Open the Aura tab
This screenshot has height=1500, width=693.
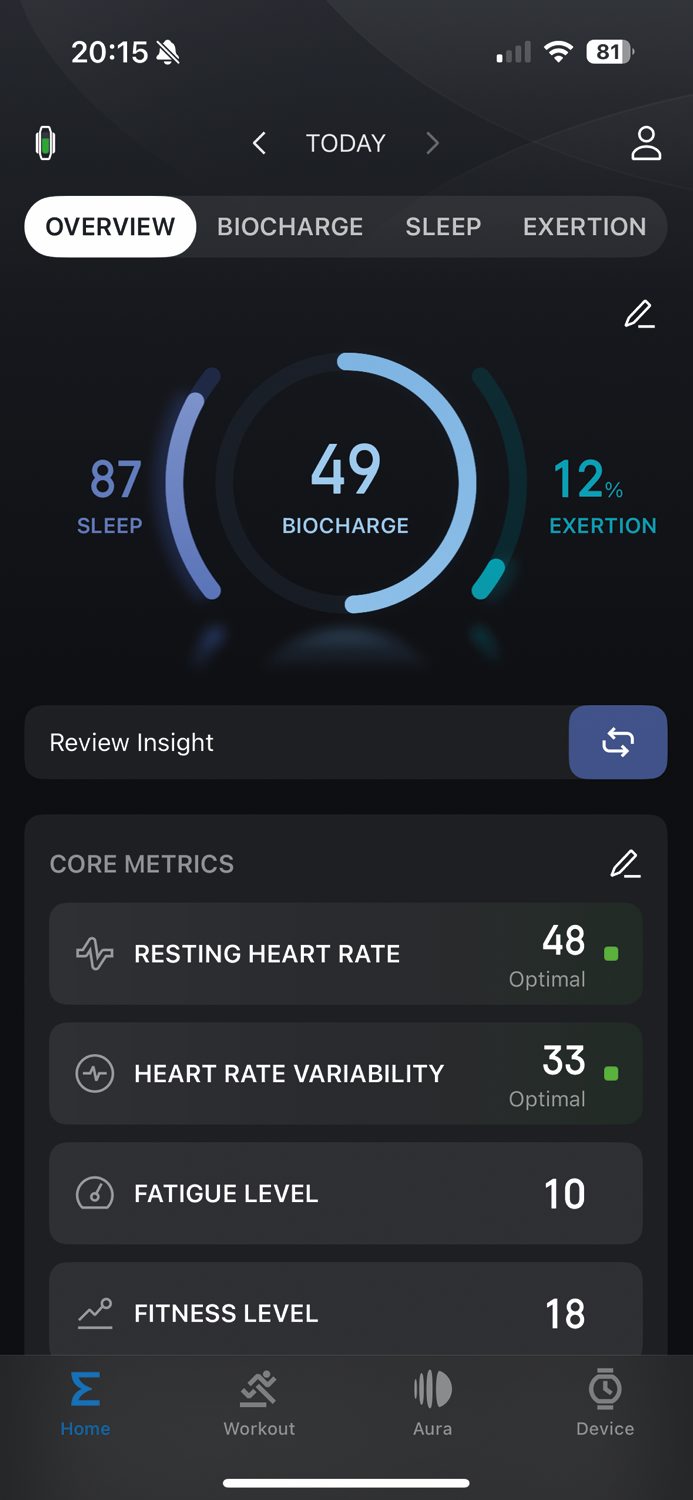tap(432, 1404)
